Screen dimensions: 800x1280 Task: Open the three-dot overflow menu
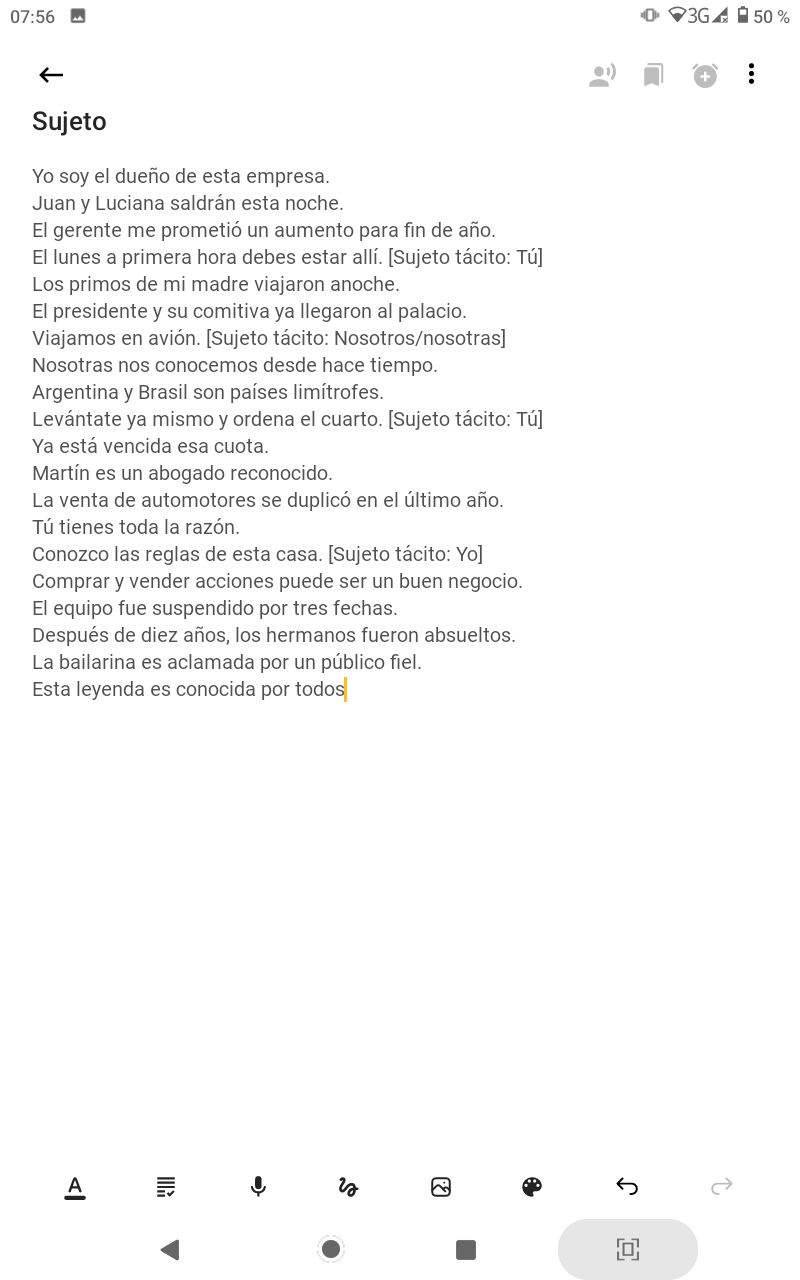click(x=751, y=74)
